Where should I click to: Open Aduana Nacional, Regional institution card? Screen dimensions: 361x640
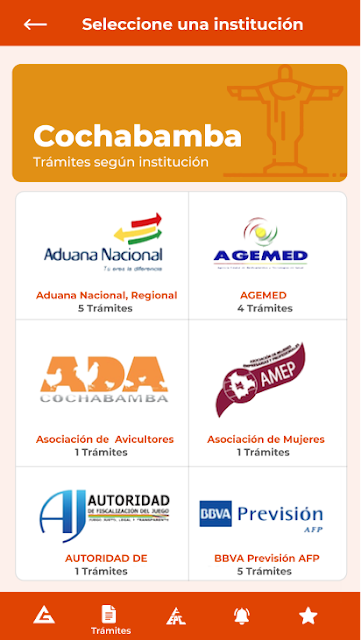102,256
